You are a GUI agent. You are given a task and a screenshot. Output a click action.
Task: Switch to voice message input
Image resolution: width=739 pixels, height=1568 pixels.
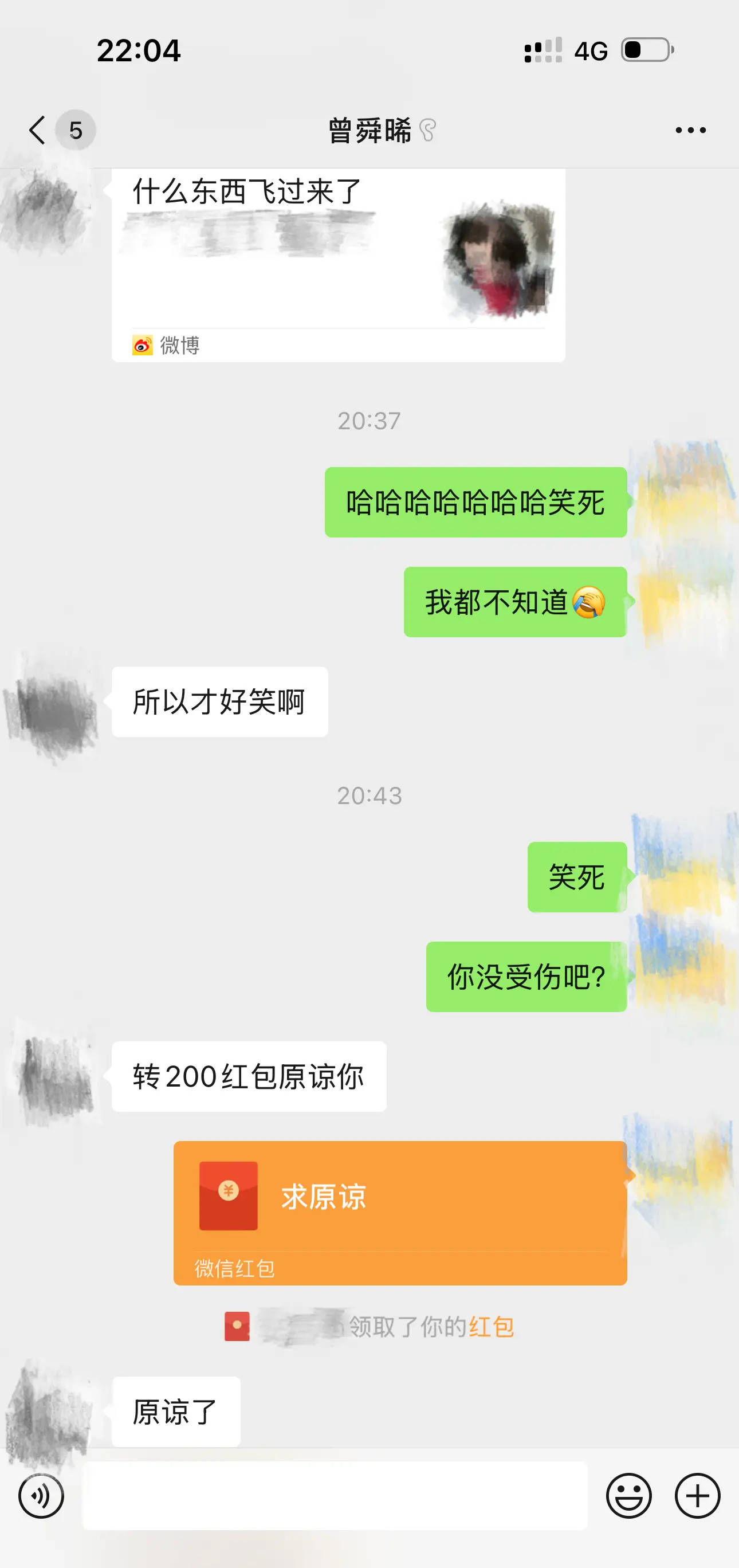click(41, 1495)
